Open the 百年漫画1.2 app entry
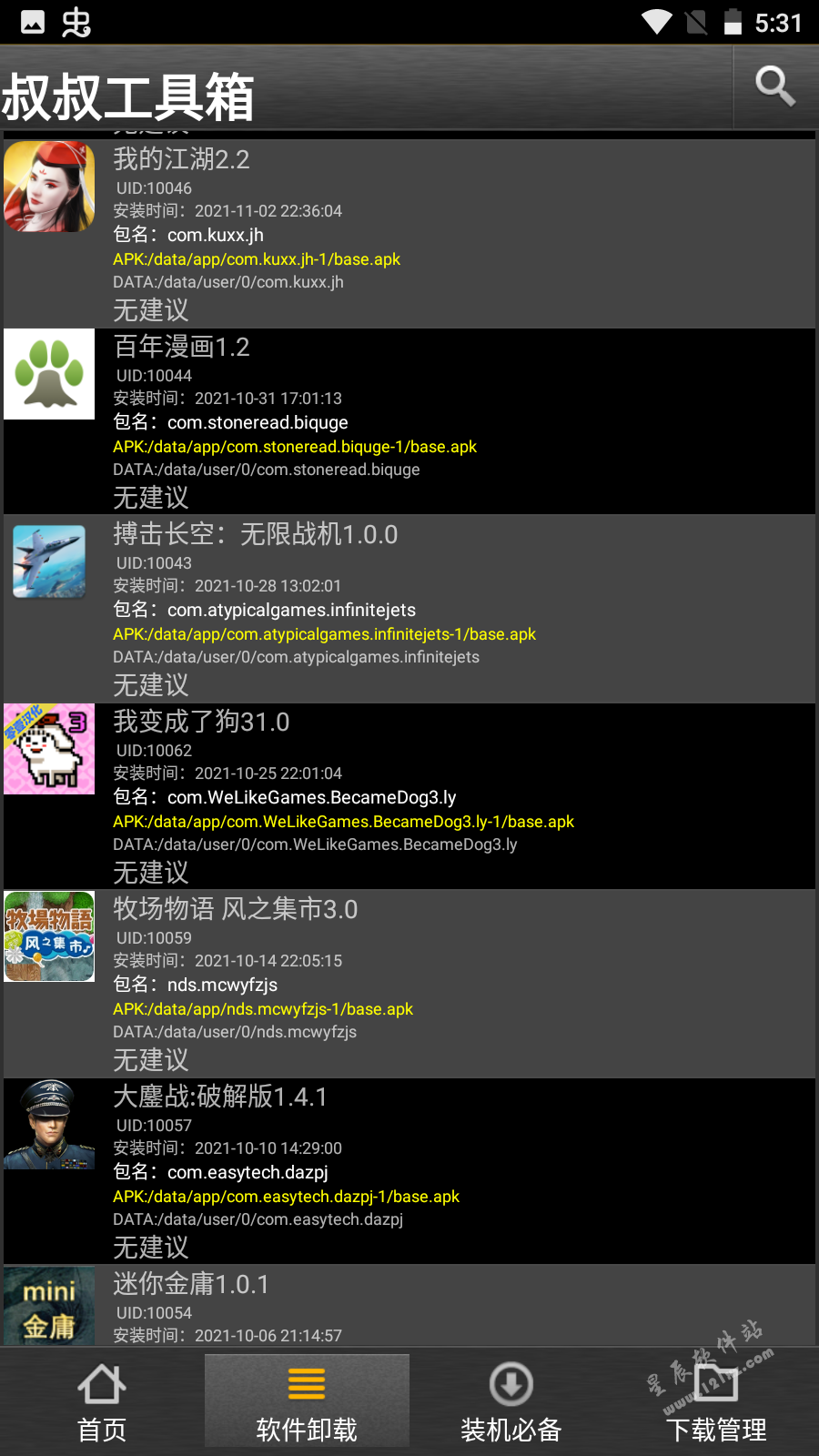 pos(409,421)
